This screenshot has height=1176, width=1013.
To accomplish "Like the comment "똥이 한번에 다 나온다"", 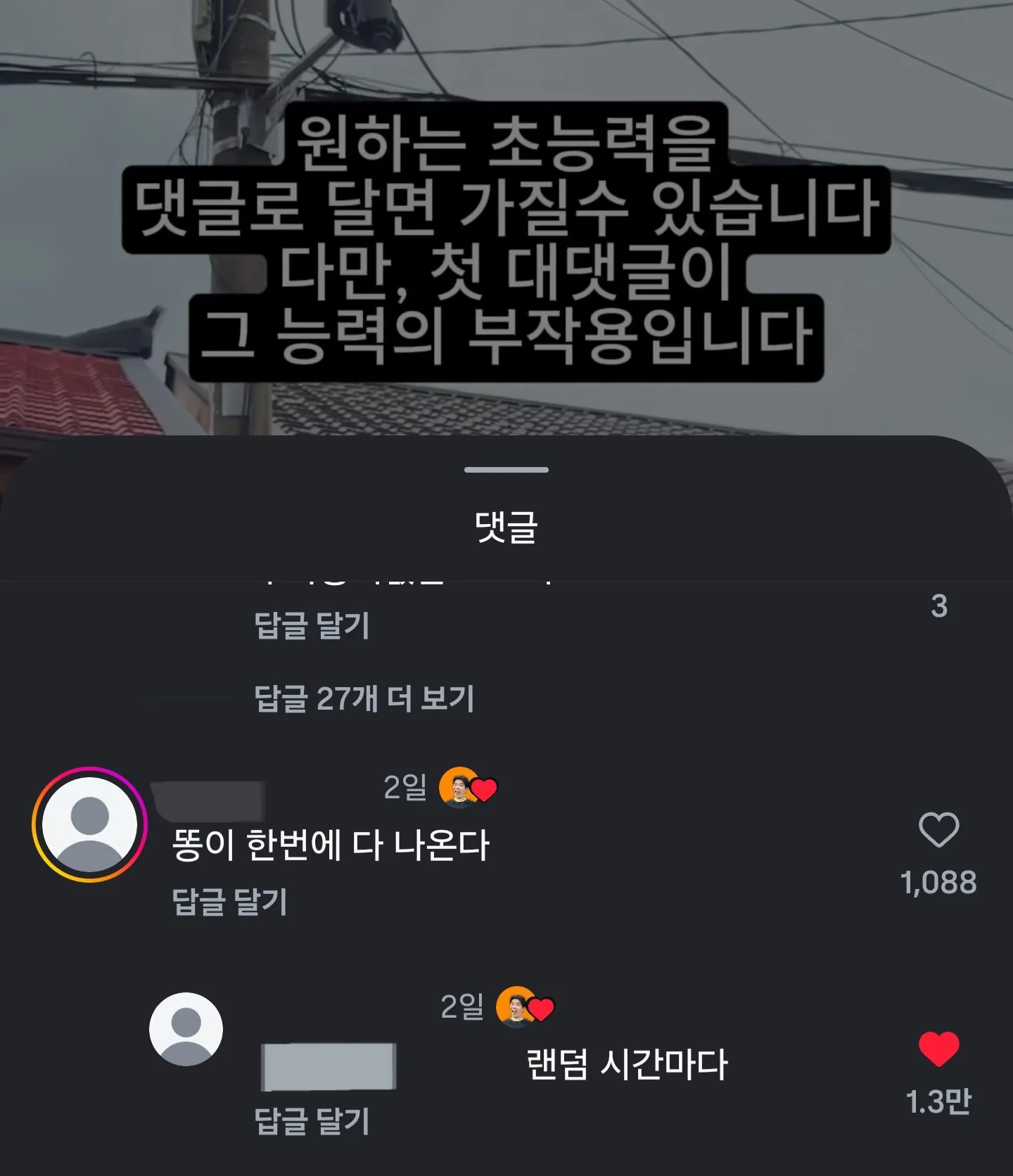I will coord(938,830).
